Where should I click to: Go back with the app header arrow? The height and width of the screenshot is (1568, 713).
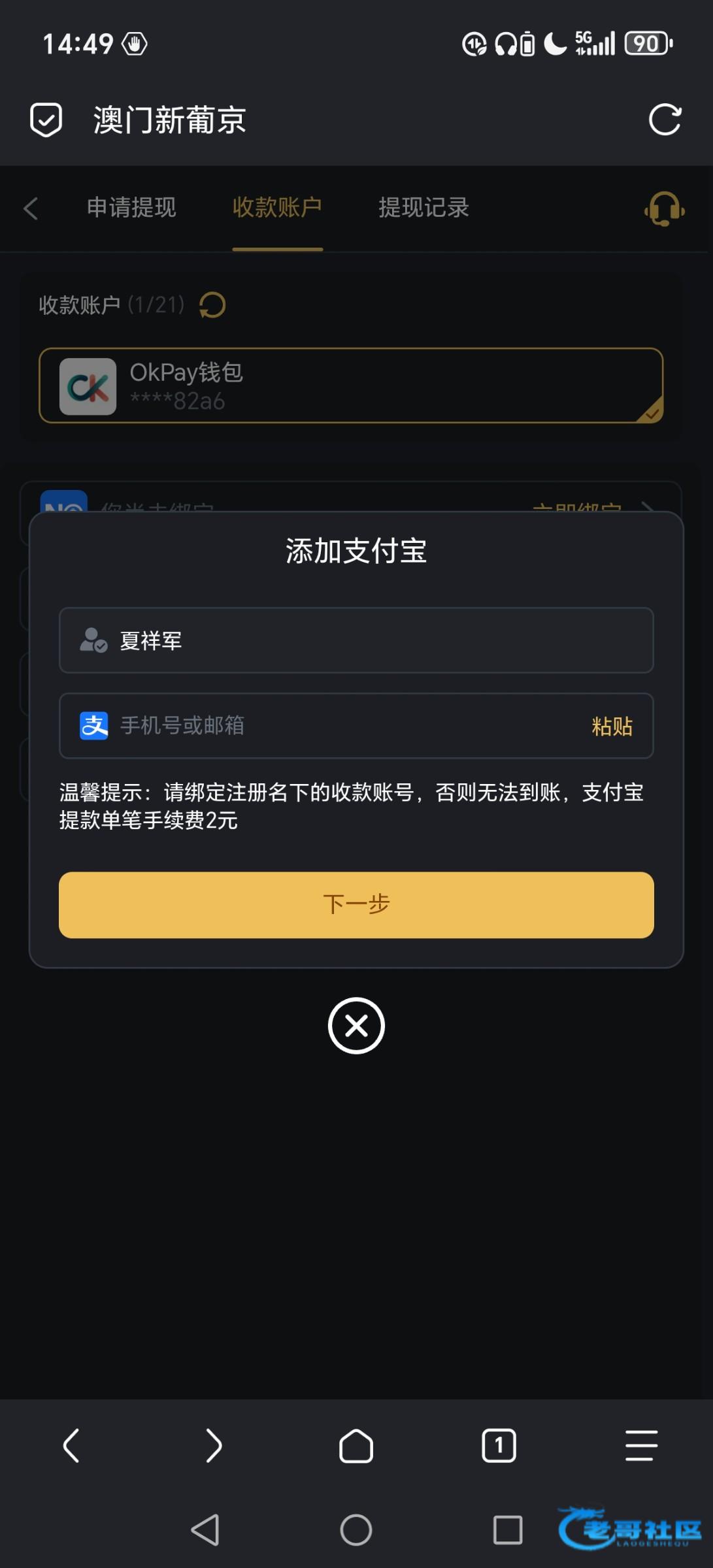click(31, 208)
